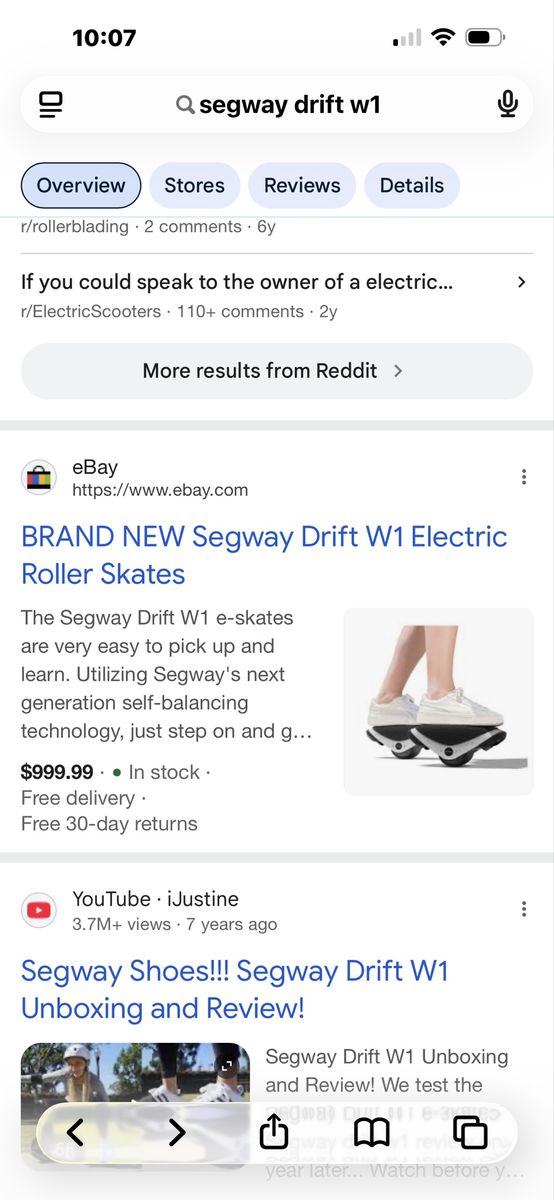554x1200 pixels.
Task: Open iJustine's Segway Shoes video link
Action: point(235,989)
